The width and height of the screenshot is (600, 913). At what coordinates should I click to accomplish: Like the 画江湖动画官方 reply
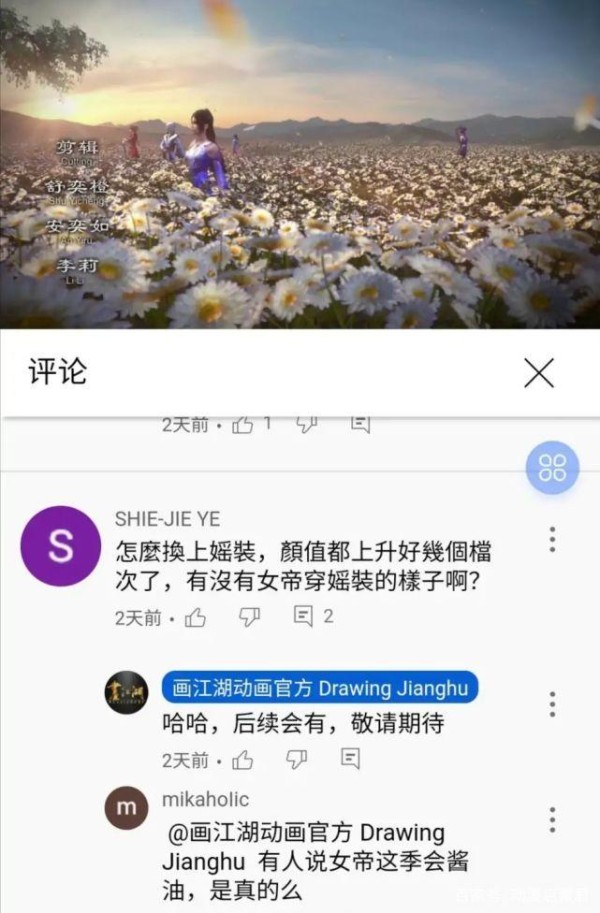pyautogui.click(x=243, y=760)
